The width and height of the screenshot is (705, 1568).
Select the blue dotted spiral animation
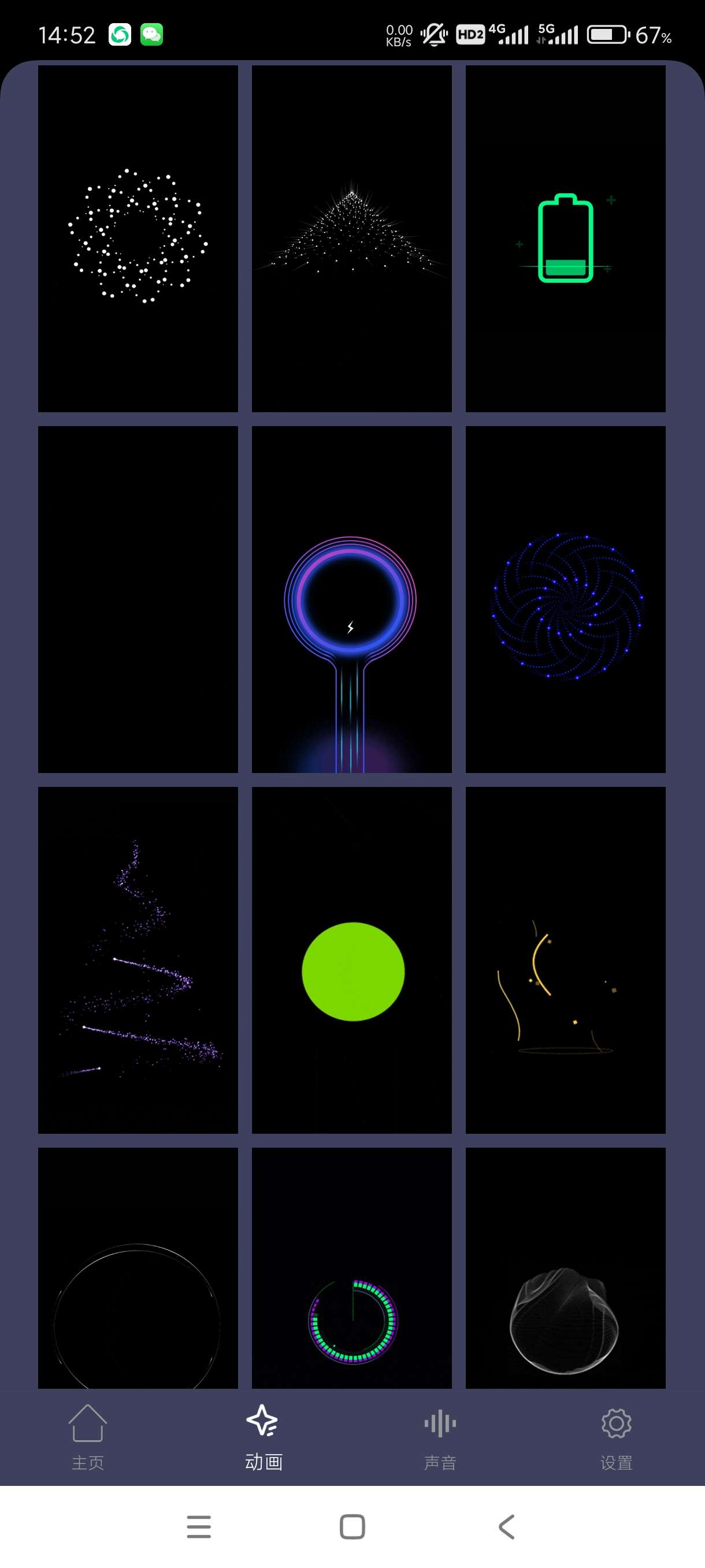565,600
